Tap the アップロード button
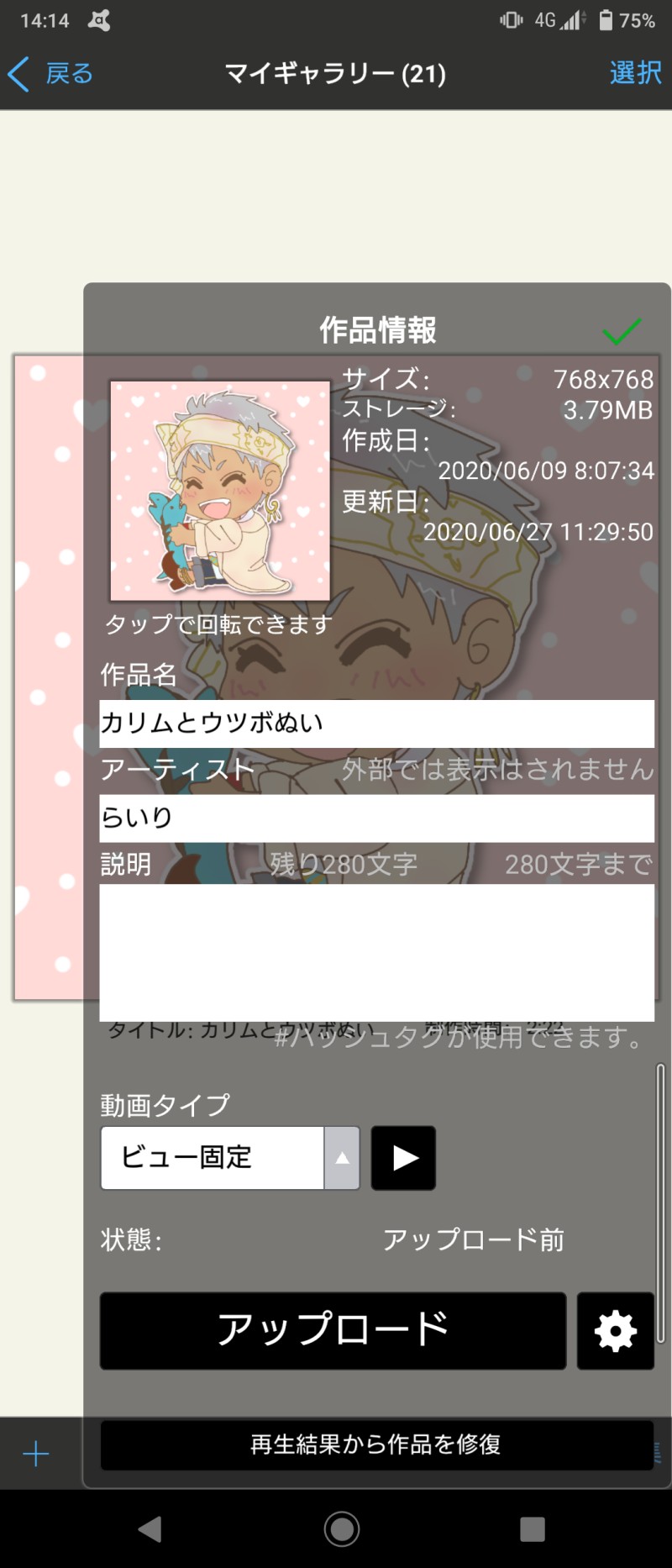Image resolution: width=672 pixels, height=1568 pixels. point(333,1330)
